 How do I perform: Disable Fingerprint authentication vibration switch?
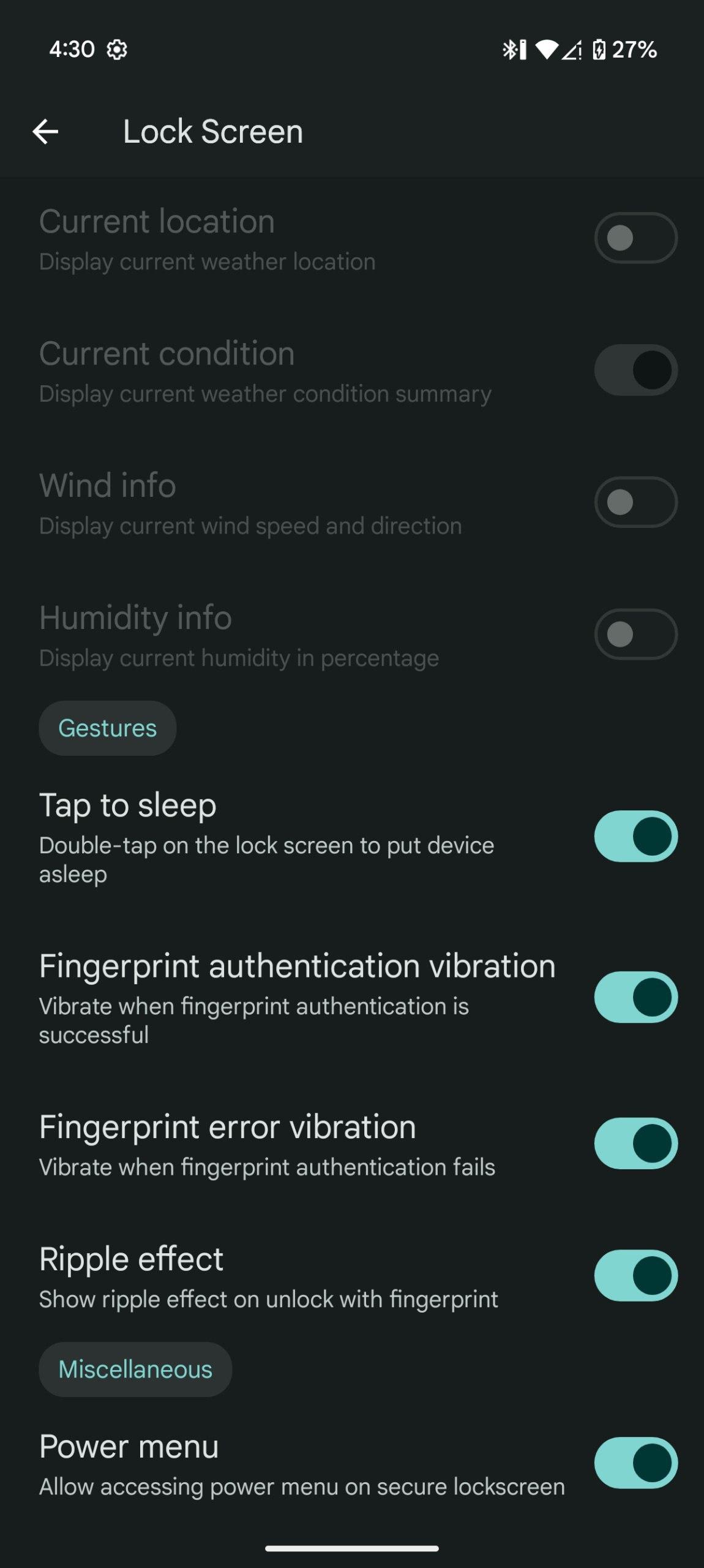(635, 997)
